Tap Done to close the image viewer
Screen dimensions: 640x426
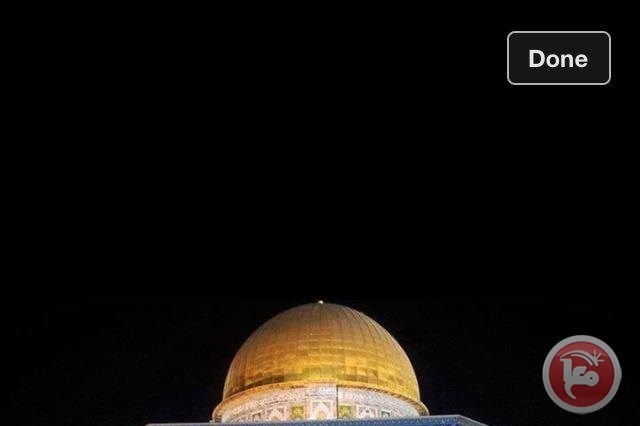[x=558, y=58]
